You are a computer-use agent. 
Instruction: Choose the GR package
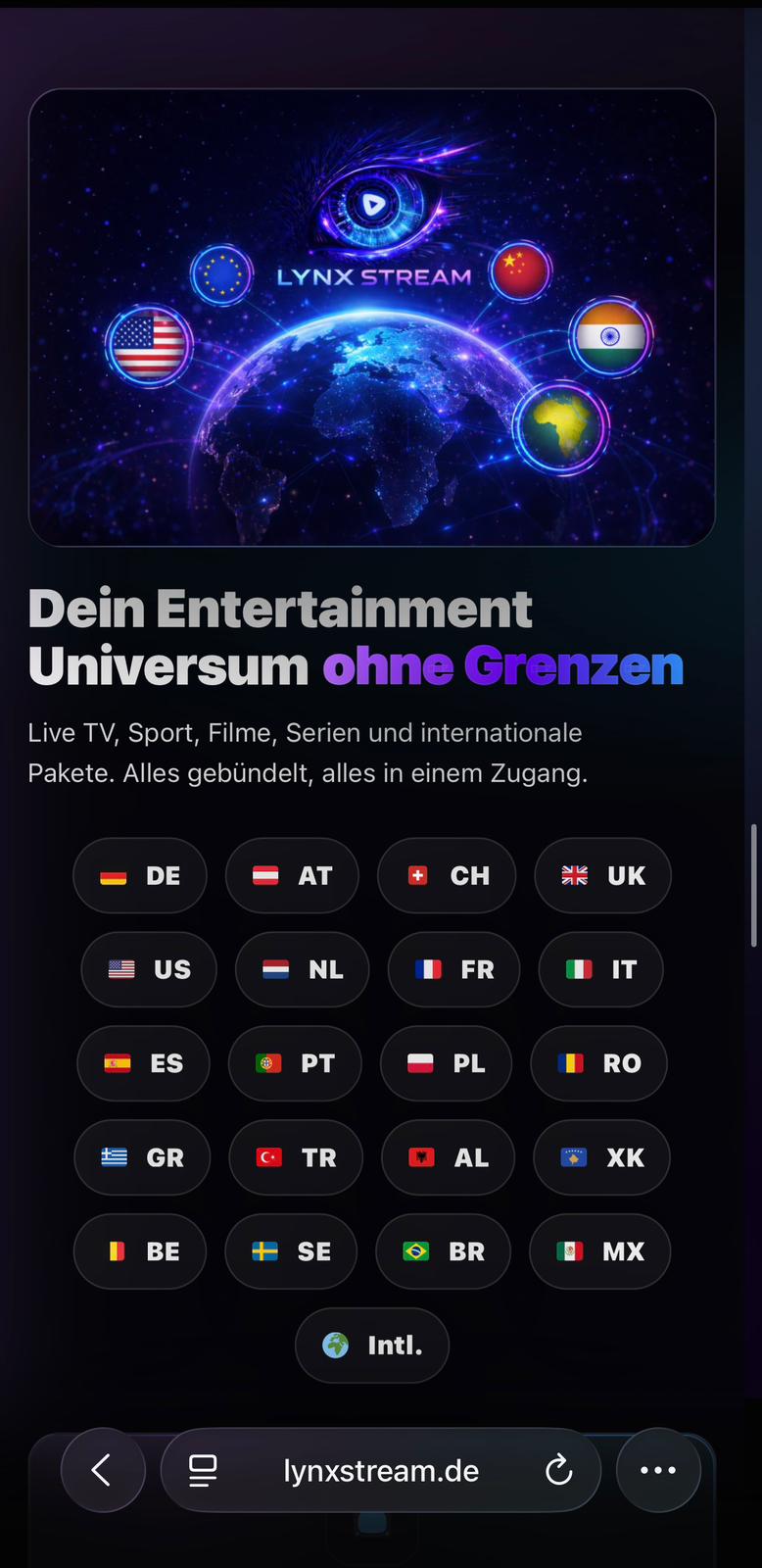(142, 1157)
